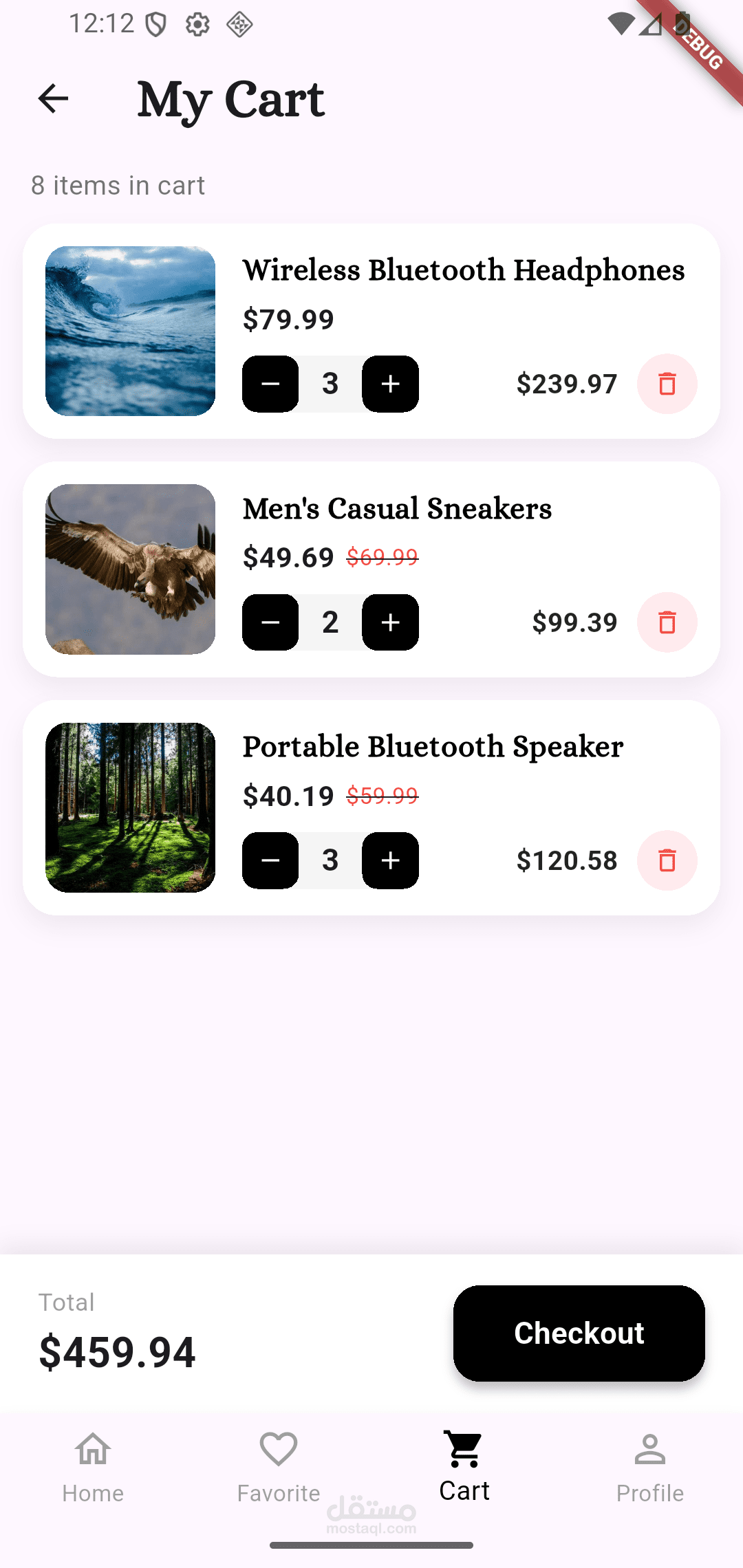Go back from My Cart
Viewport: 743px width, 1568px height.
[53, 98]
